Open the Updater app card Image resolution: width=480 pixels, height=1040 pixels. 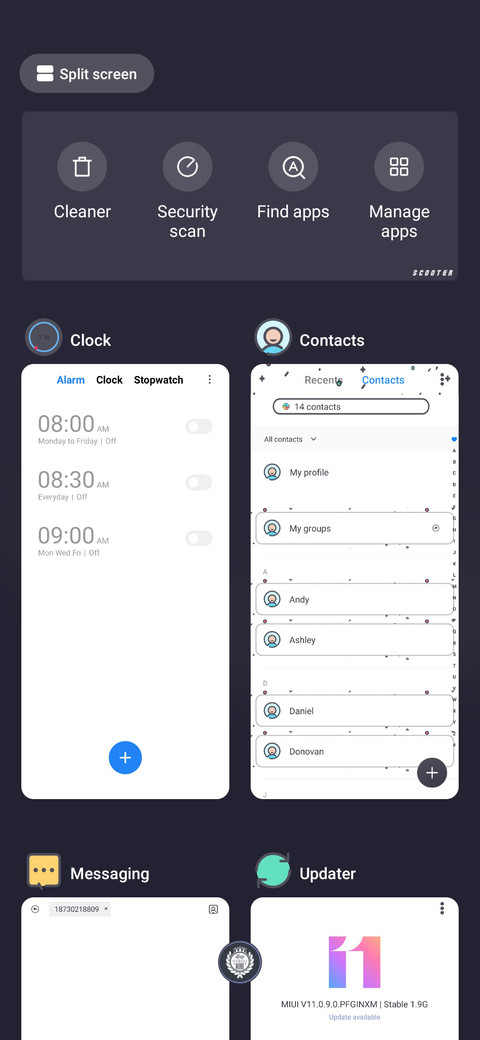click(355, 968)
